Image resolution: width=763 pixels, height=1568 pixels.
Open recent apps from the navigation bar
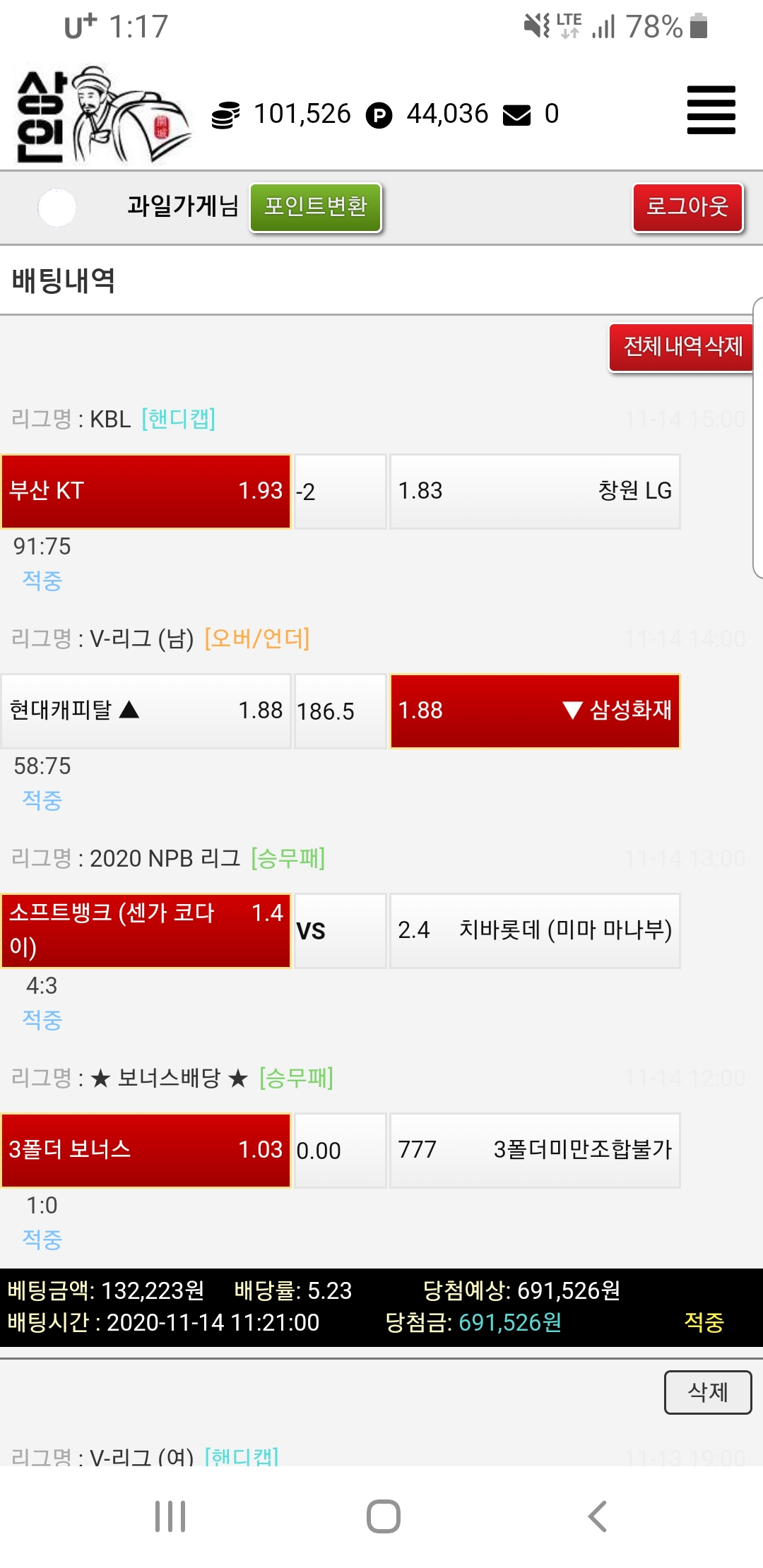point(170,1516)
